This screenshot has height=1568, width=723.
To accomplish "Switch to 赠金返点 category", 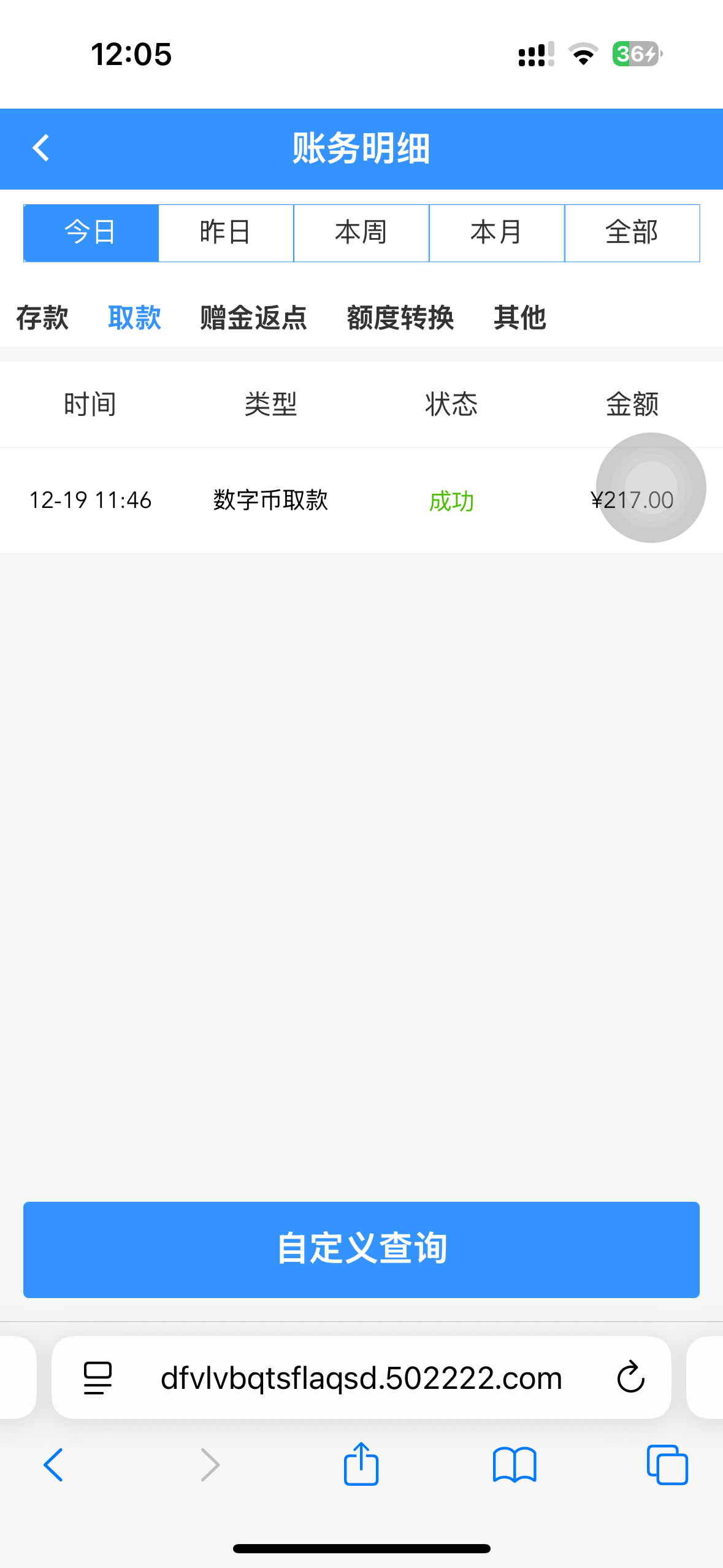I will [x=253, y=318].
